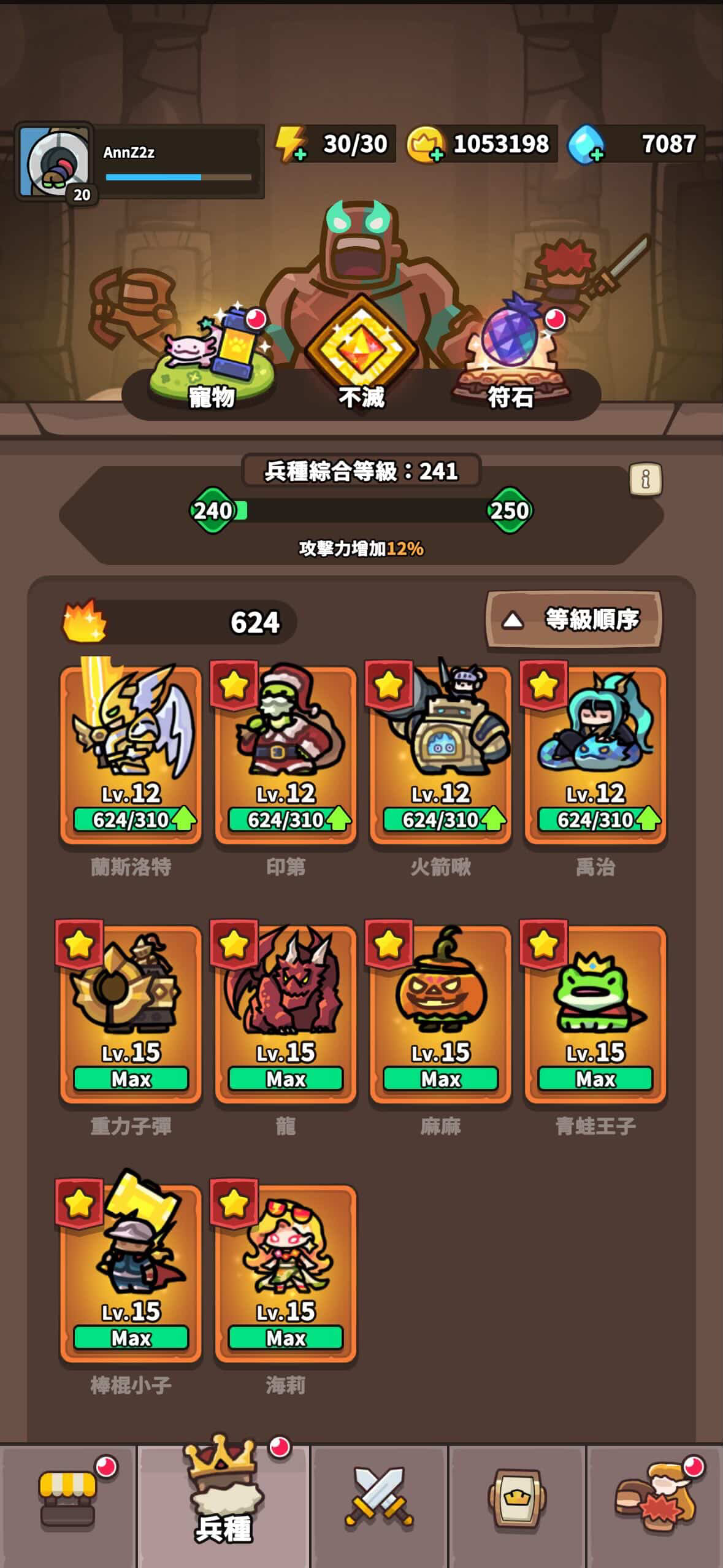Open the 符石 rune stones section

510,362
